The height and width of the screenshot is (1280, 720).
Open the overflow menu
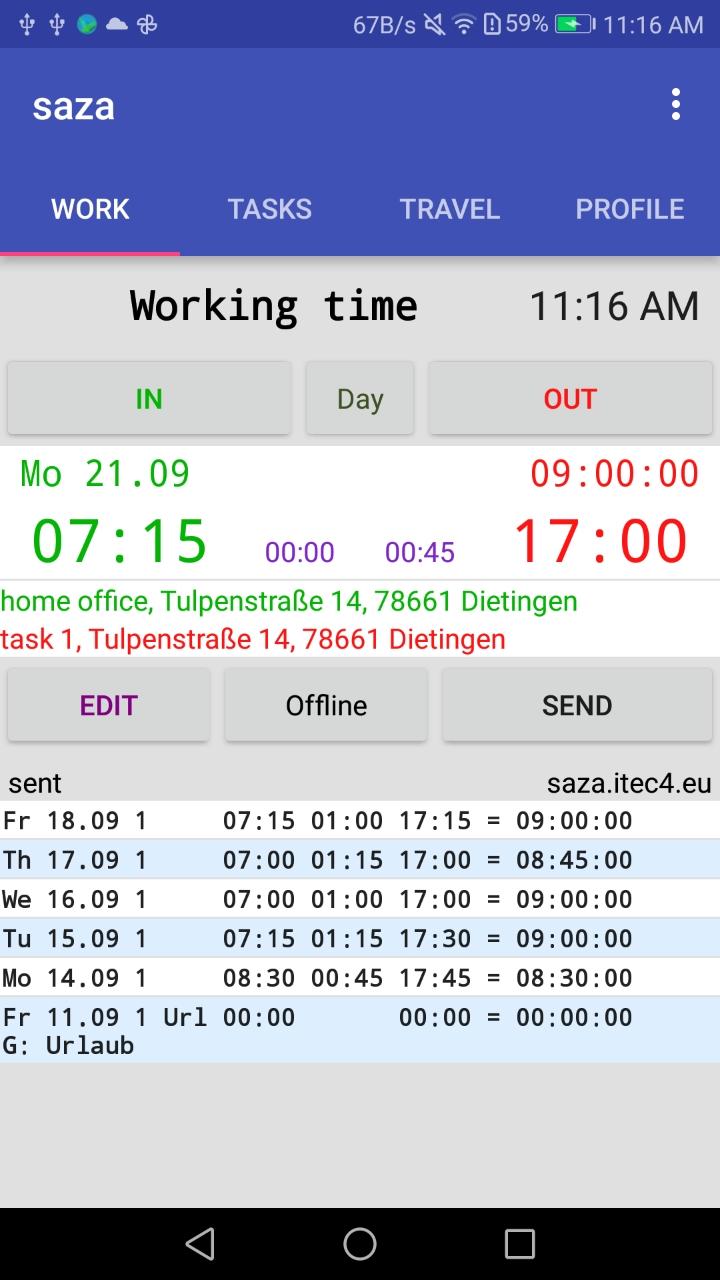[676, 105]
